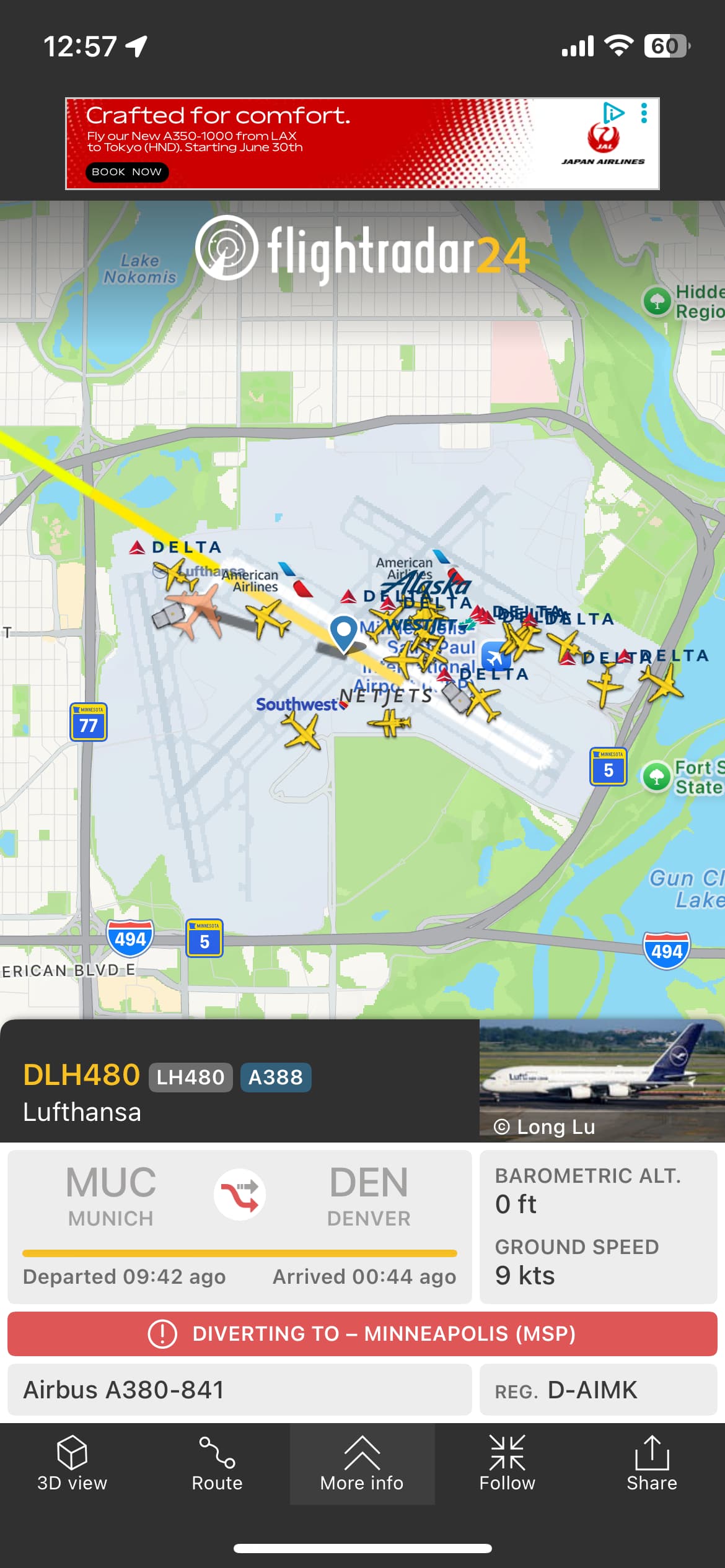This screenshot has height=1568, width=725.
Task: Select the NetJets aircraft on map
Action: (389, 722)
